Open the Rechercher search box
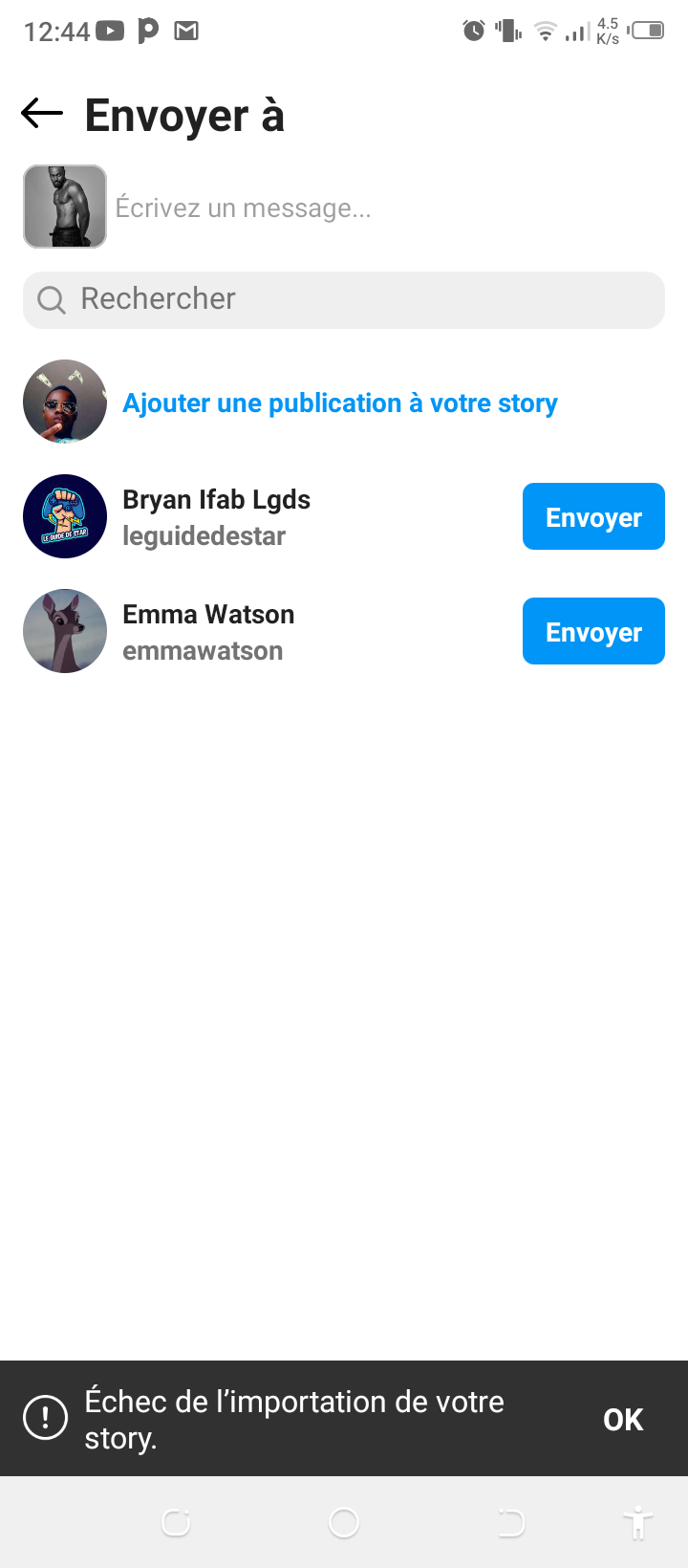Image resolution: width=688 pixels, height=1568 pixels. pyautogui.click(x=344, y=299)
